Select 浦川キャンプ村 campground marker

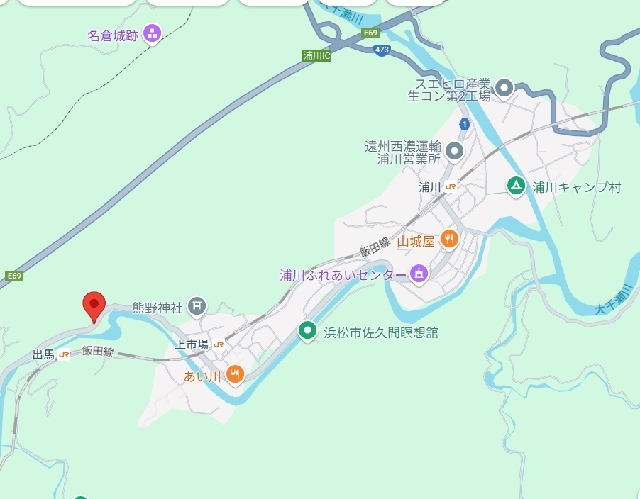point(515,186)
